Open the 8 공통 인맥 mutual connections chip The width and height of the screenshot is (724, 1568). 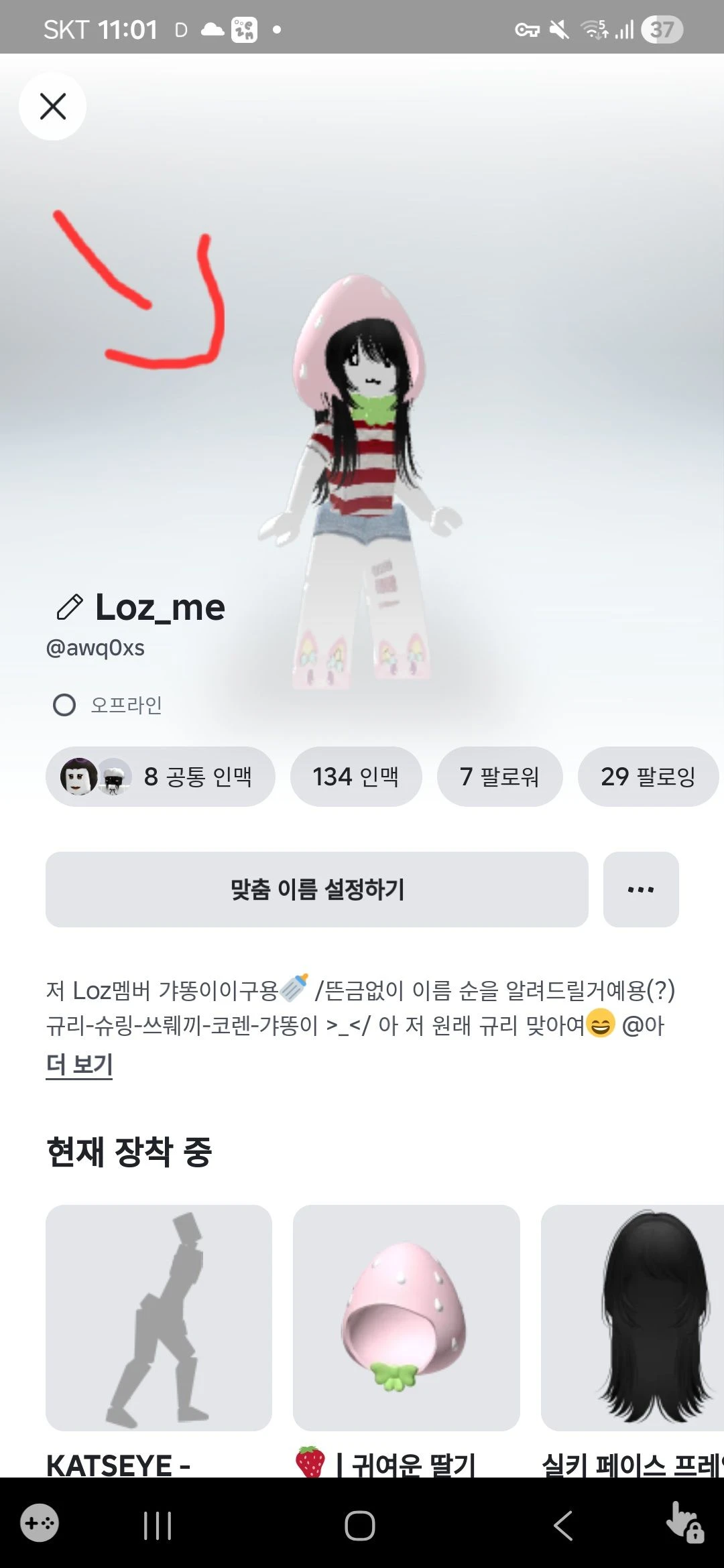click(x=160, y=777)
